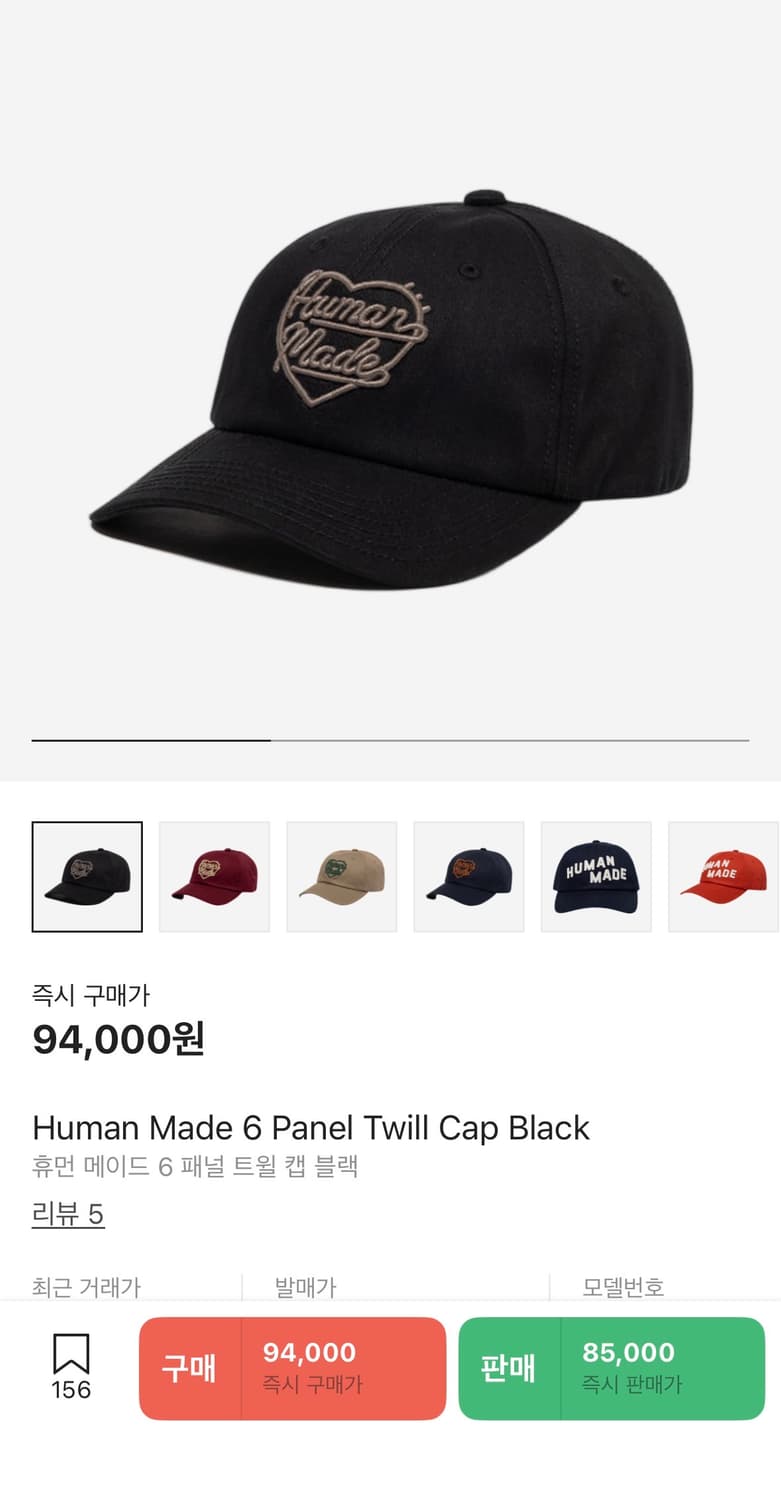Tap the 156 saved count label

[69, 1390]
